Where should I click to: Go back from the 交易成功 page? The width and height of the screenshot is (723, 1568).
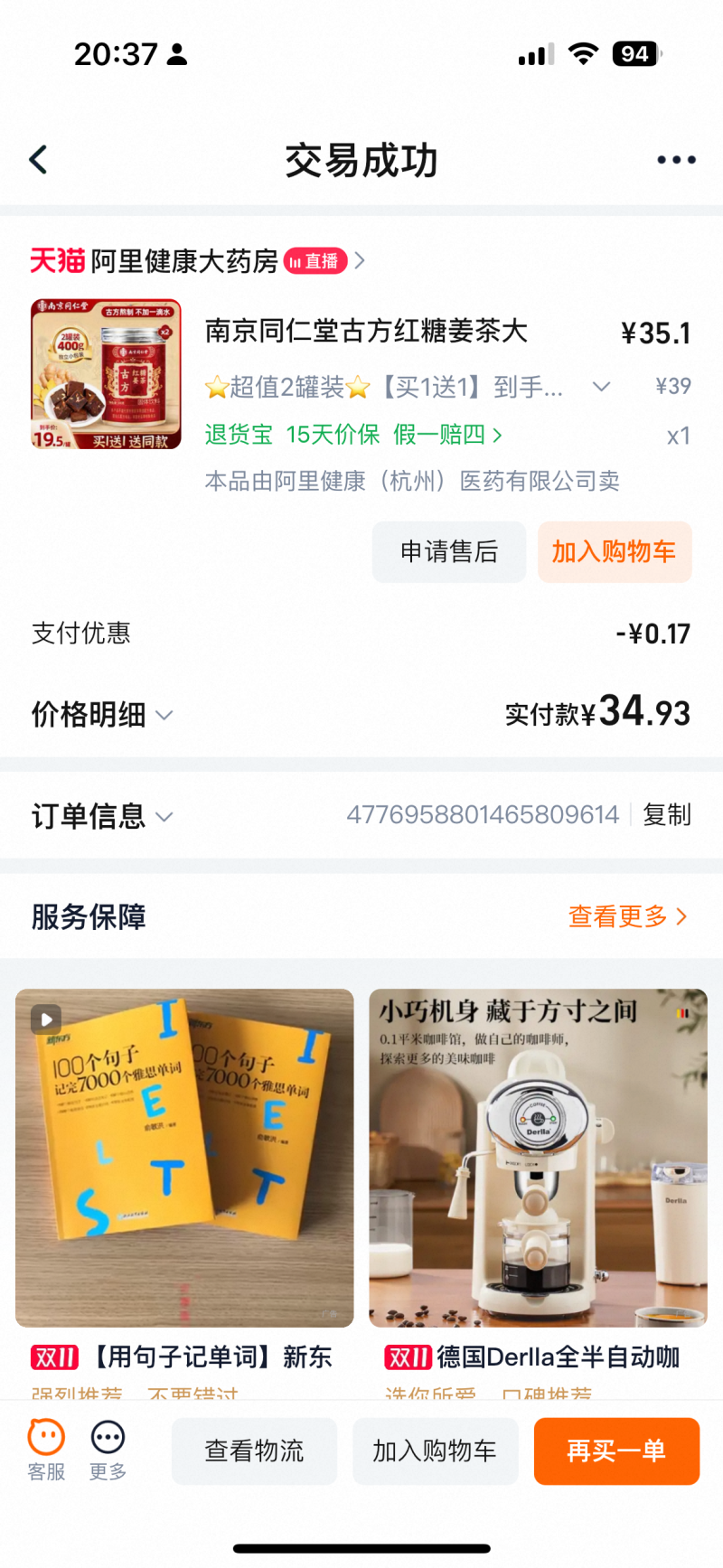tap(38, 160)
